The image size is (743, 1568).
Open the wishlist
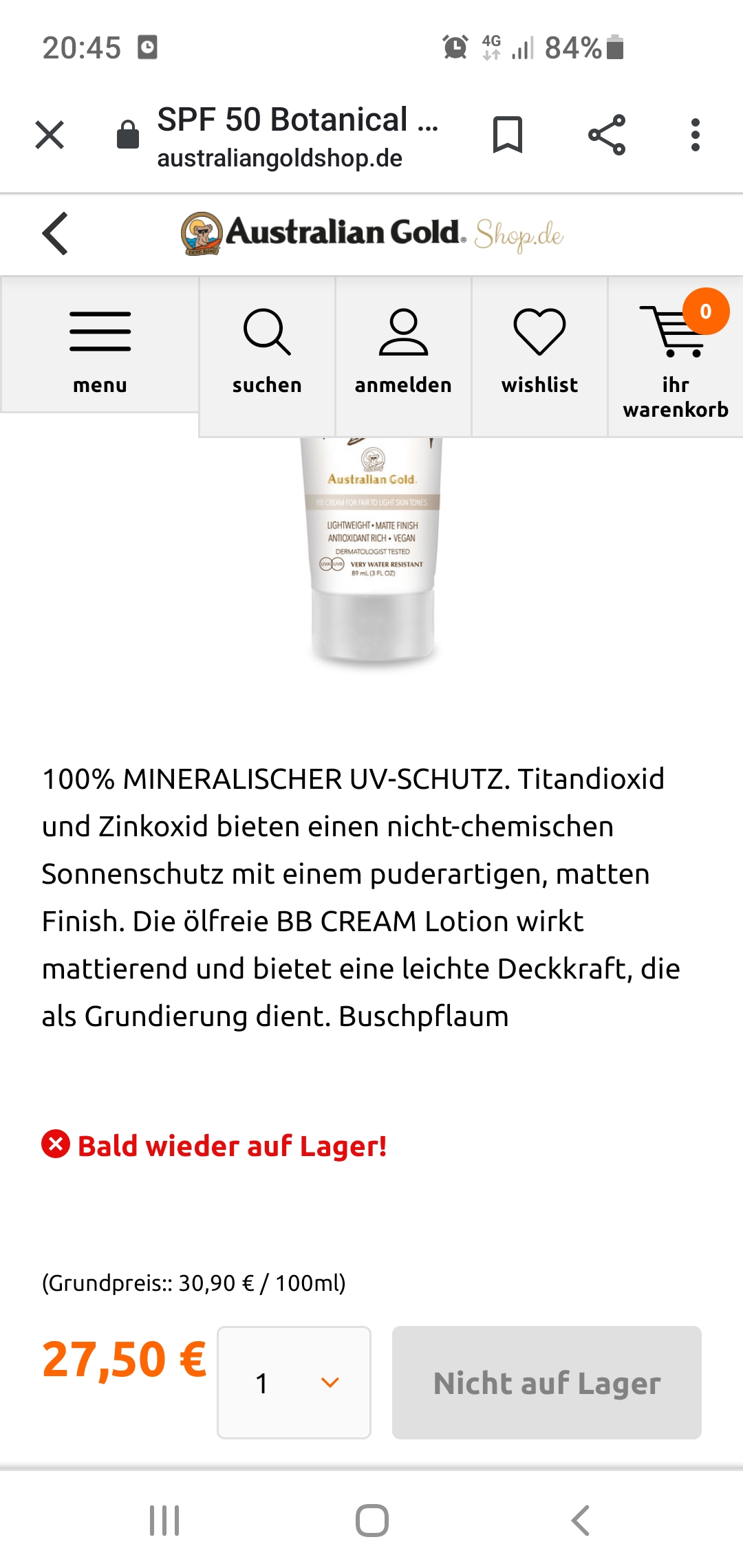point(539,351)
